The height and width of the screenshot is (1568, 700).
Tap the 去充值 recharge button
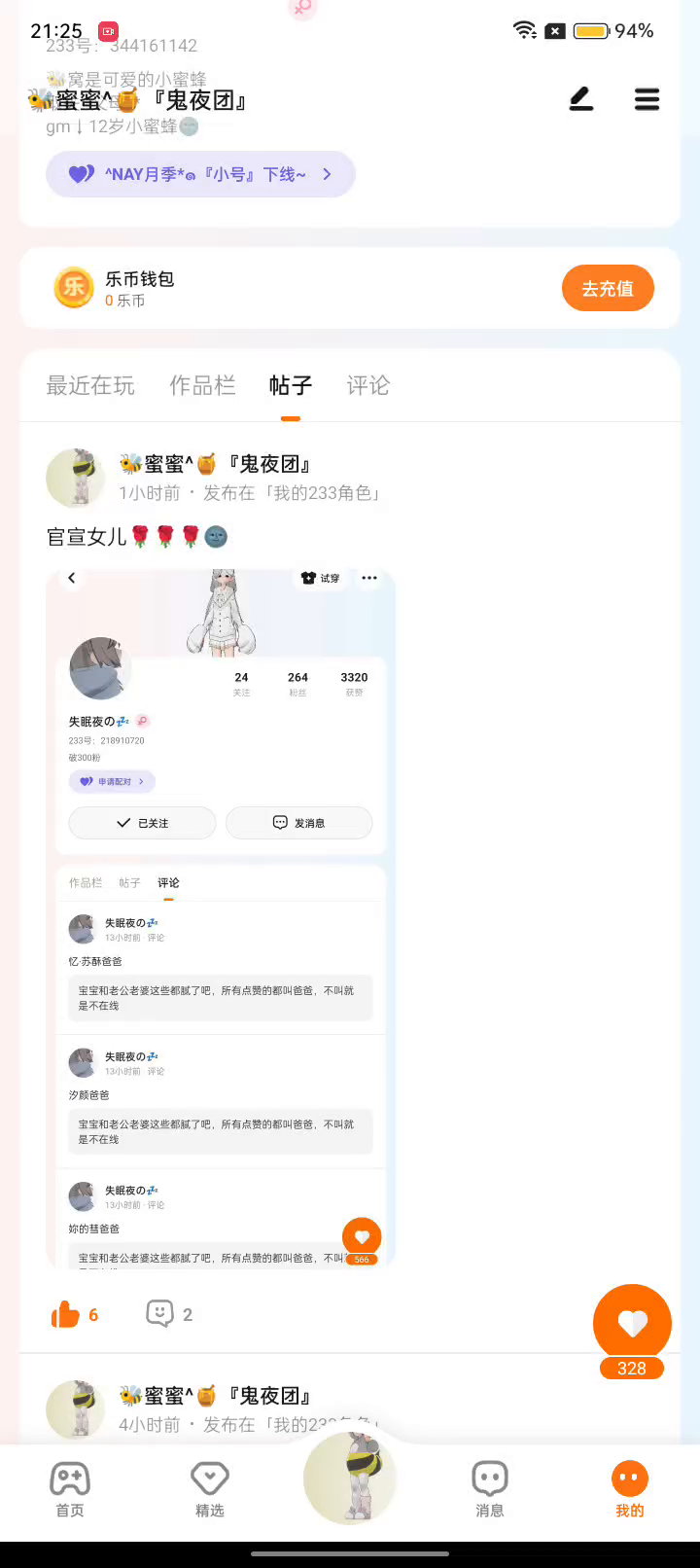point(608,288)
